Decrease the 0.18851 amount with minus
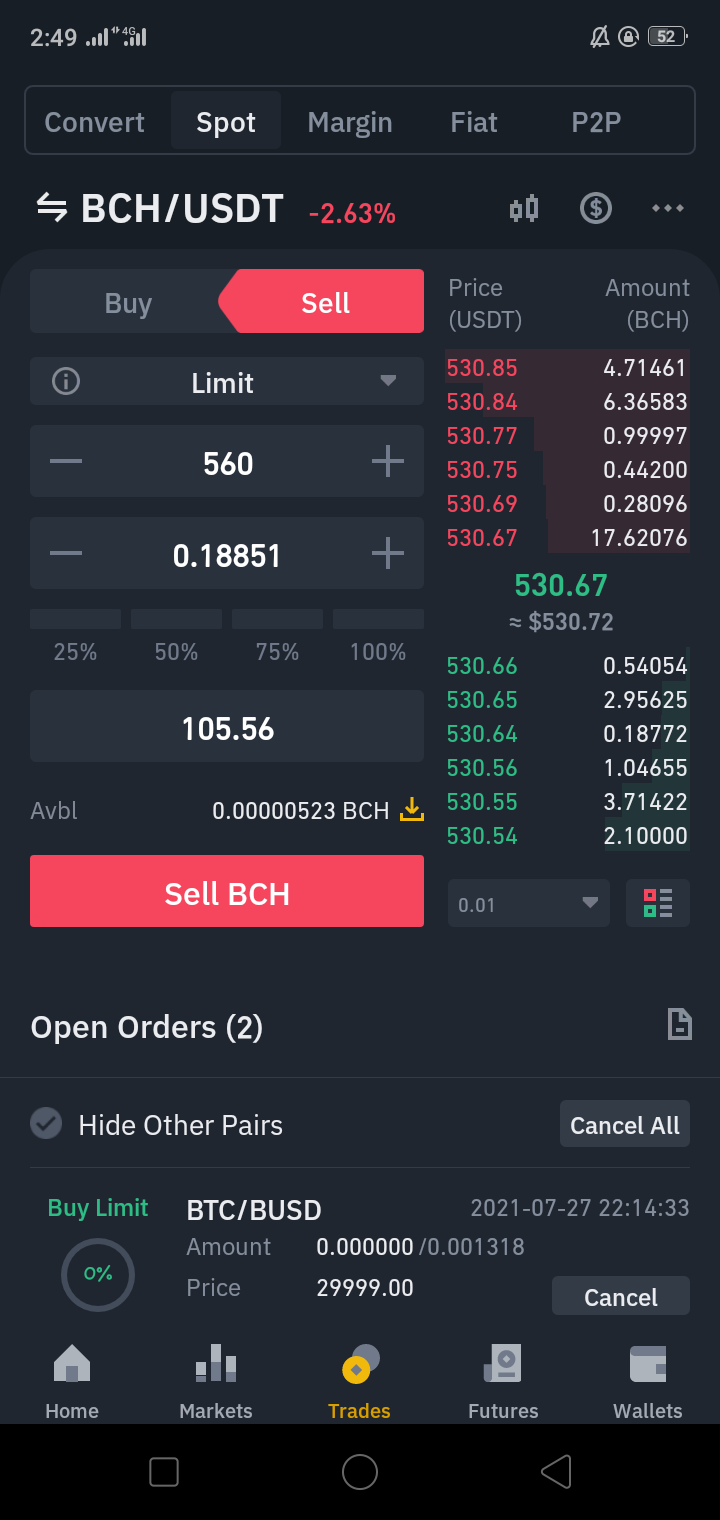 coord(66,553)
